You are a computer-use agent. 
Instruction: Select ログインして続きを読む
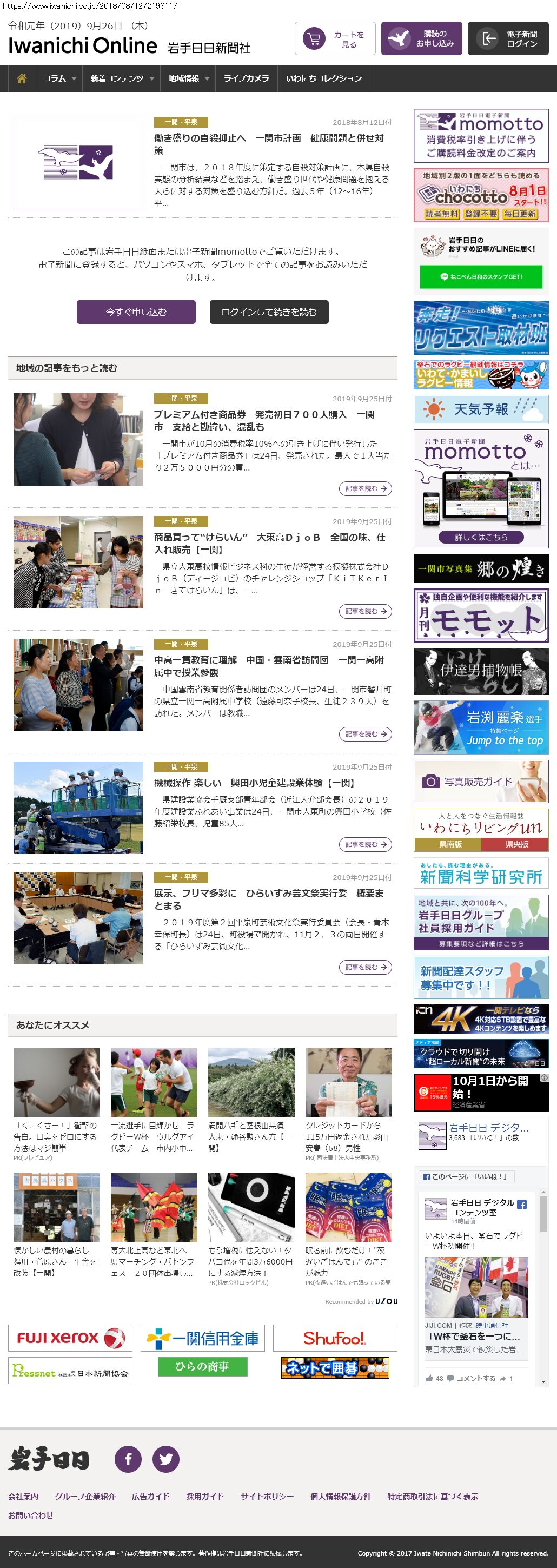click(x=269, y=312)
